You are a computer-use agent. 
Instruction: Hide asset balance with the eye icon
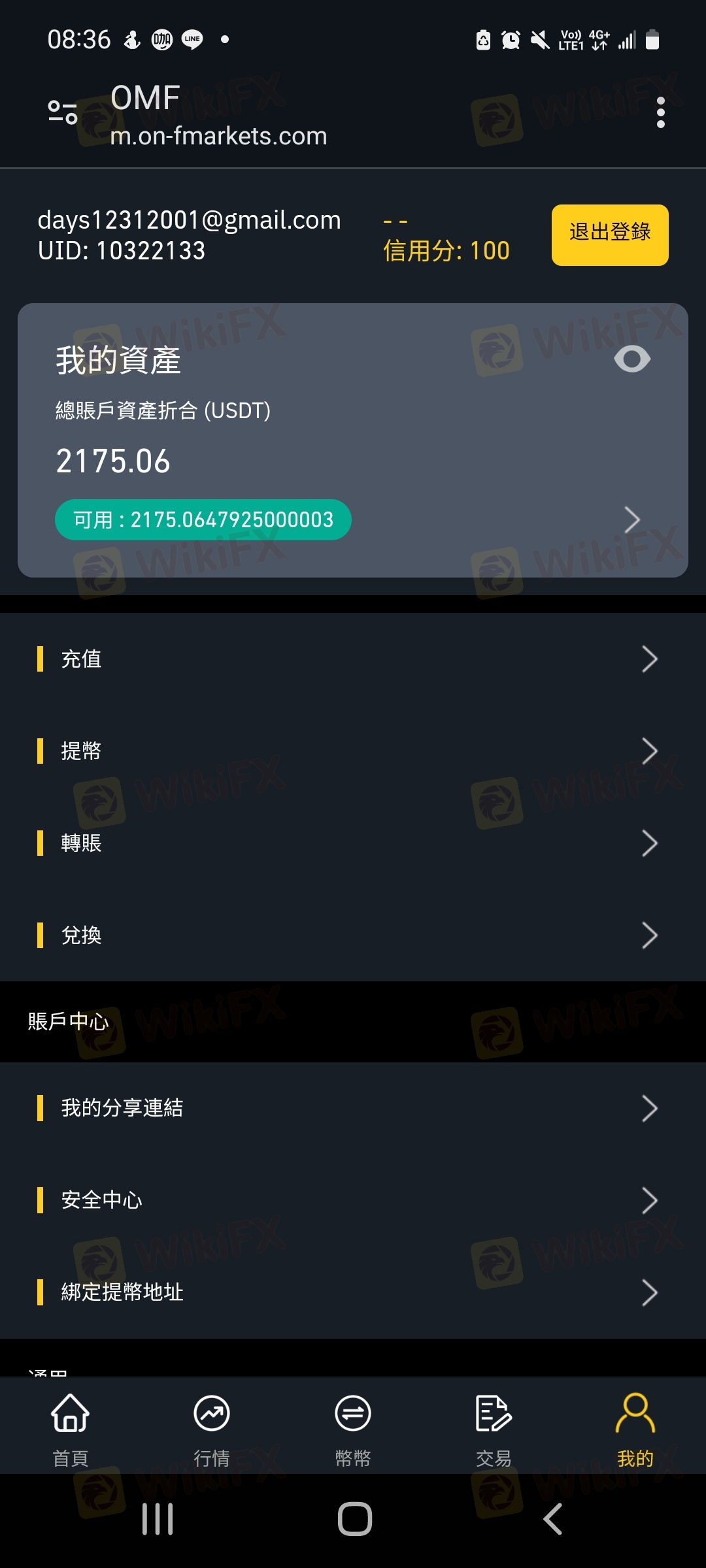click(632, 359)
